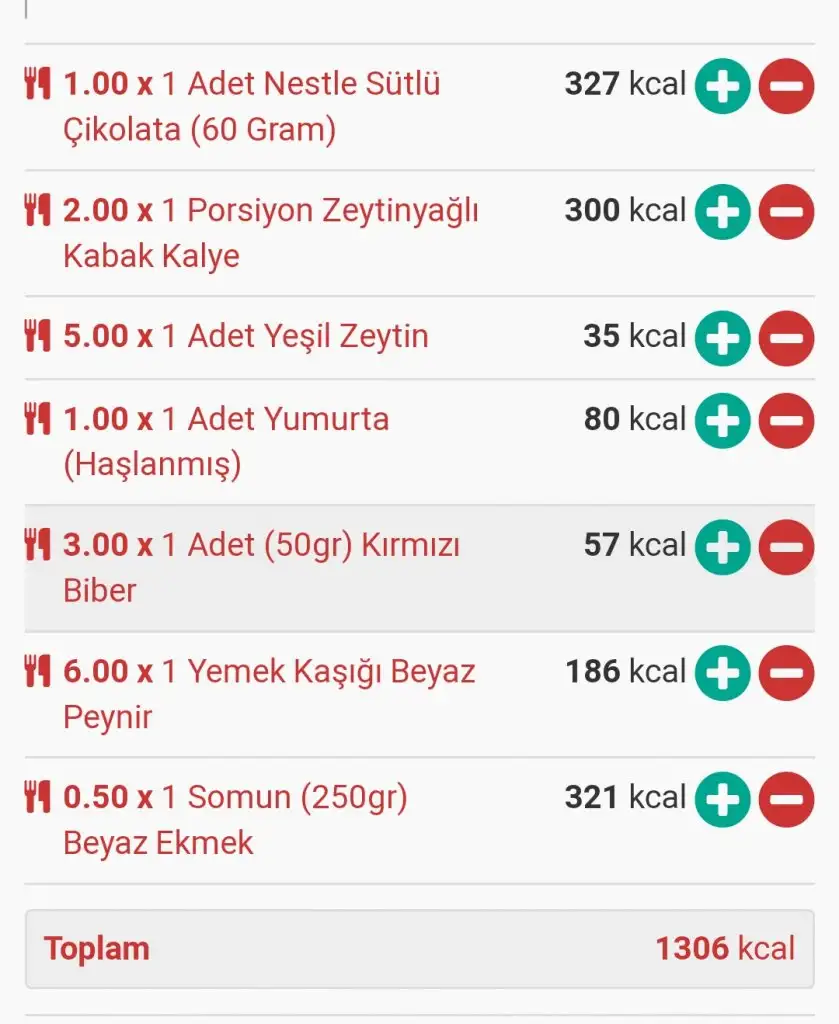The height and width of the screenshot is (1024, 839).
Task: Reduce the Zeytinyağlı Kabak Kalye portions
Action: click(786, 212)
